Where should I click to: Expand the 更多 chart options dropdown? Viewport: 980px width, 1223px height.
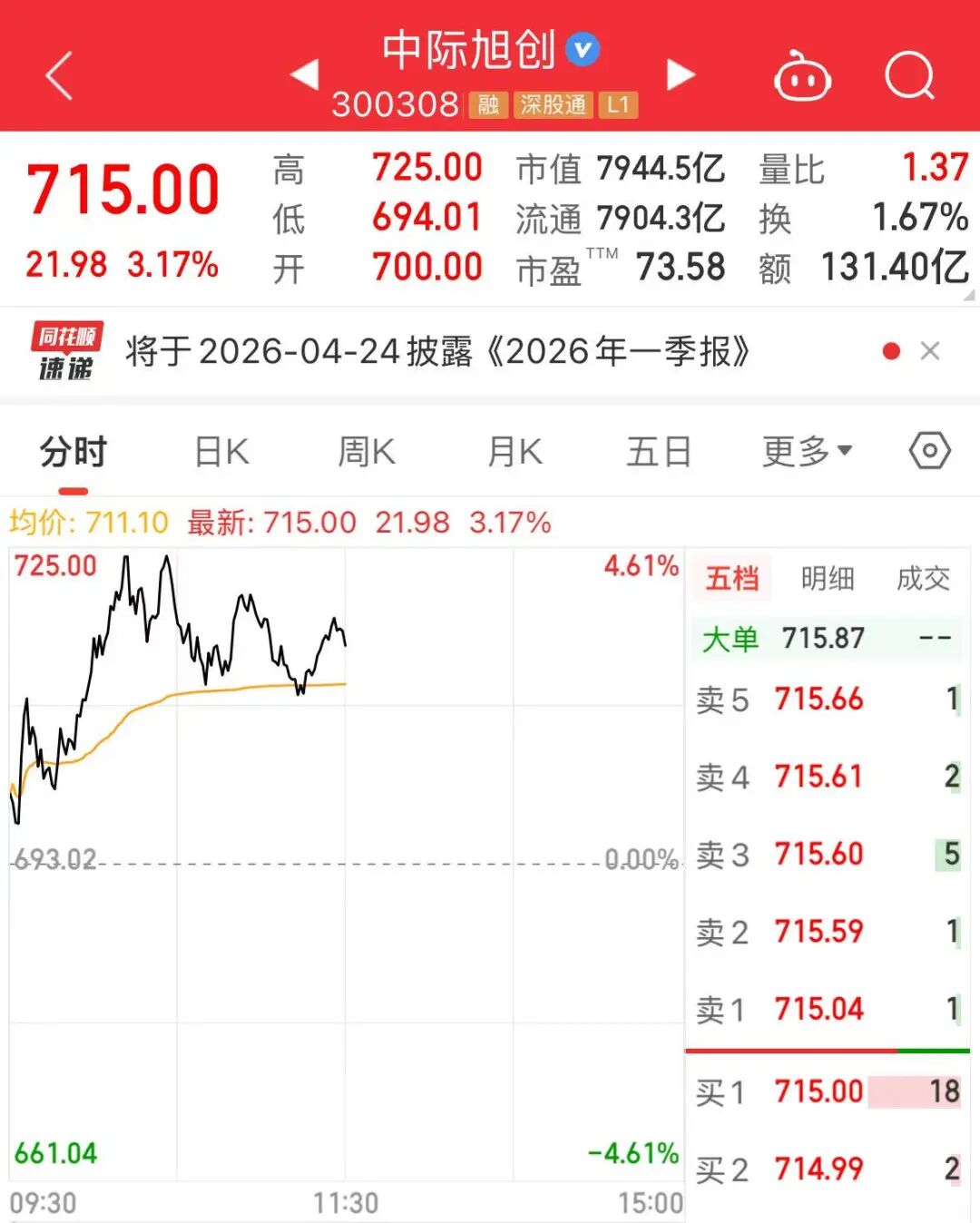point(806,451)
